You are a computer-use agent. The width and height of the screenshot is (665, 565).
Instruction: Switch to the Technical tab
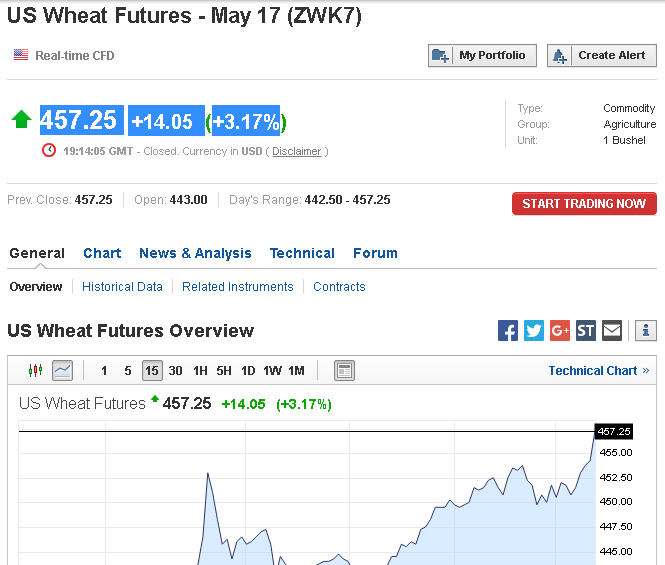click(302, 253)
